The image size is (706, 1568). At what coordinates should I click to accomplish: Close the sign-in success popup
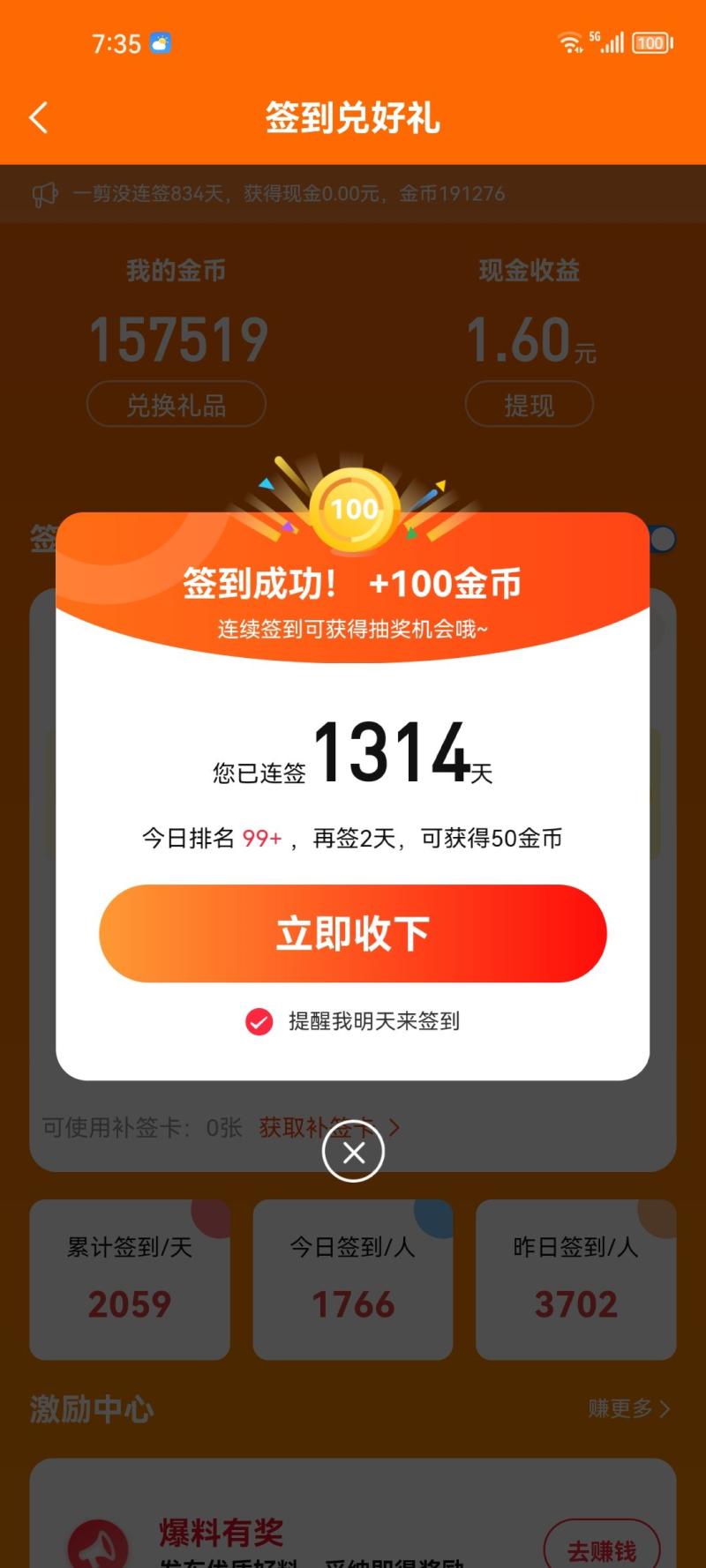(353, 1152)
